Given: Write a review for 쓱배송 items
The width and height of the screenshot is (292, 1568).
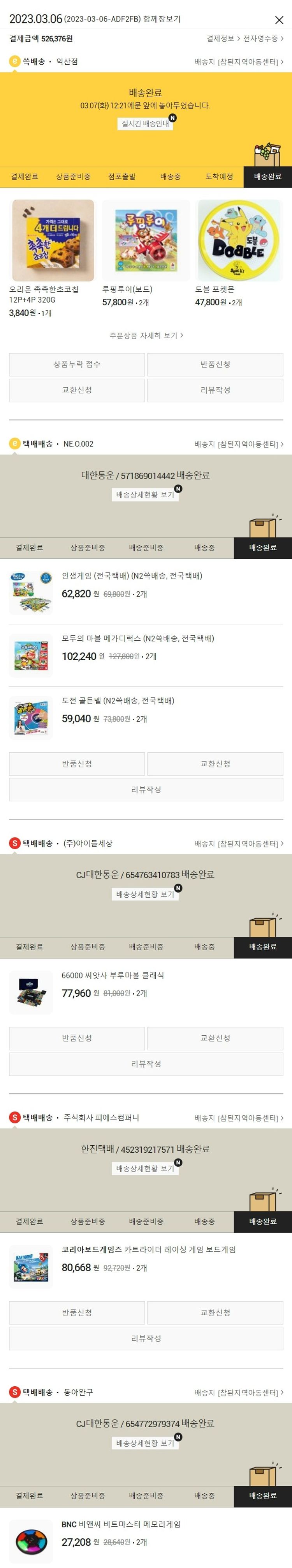Looking at the screenshot, I should tap(215, 390).
